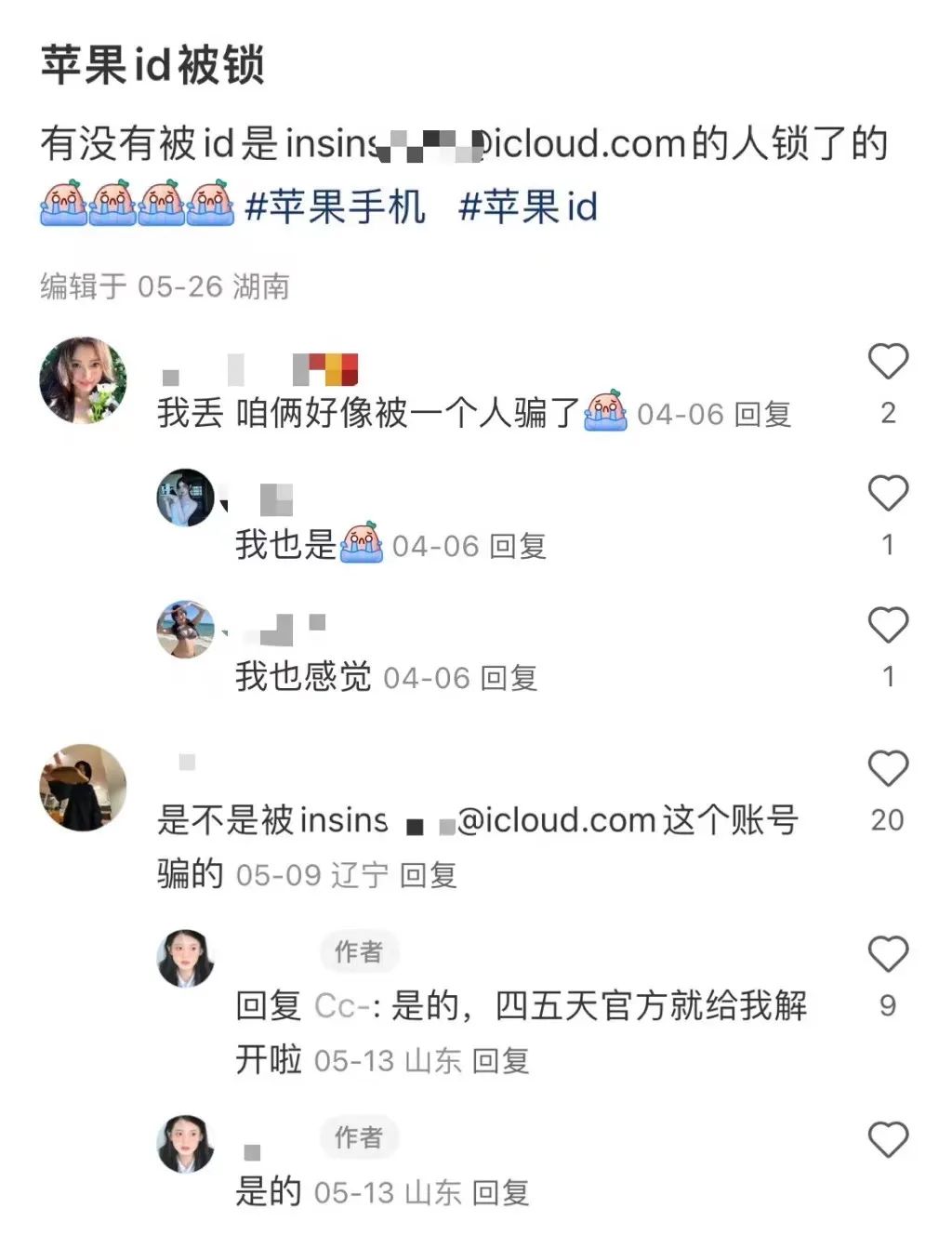
Task: Open avatar of the 我也感觉 commenter
Action: (185, 630)
